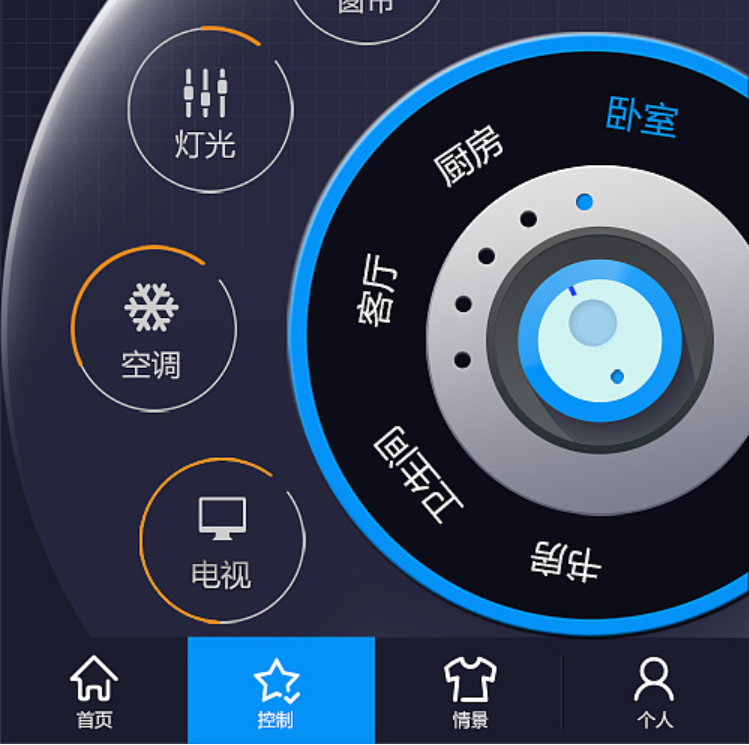Open the 电视 TV control
Viewport: 749px width, 745px height.
[x=222, y=542]
